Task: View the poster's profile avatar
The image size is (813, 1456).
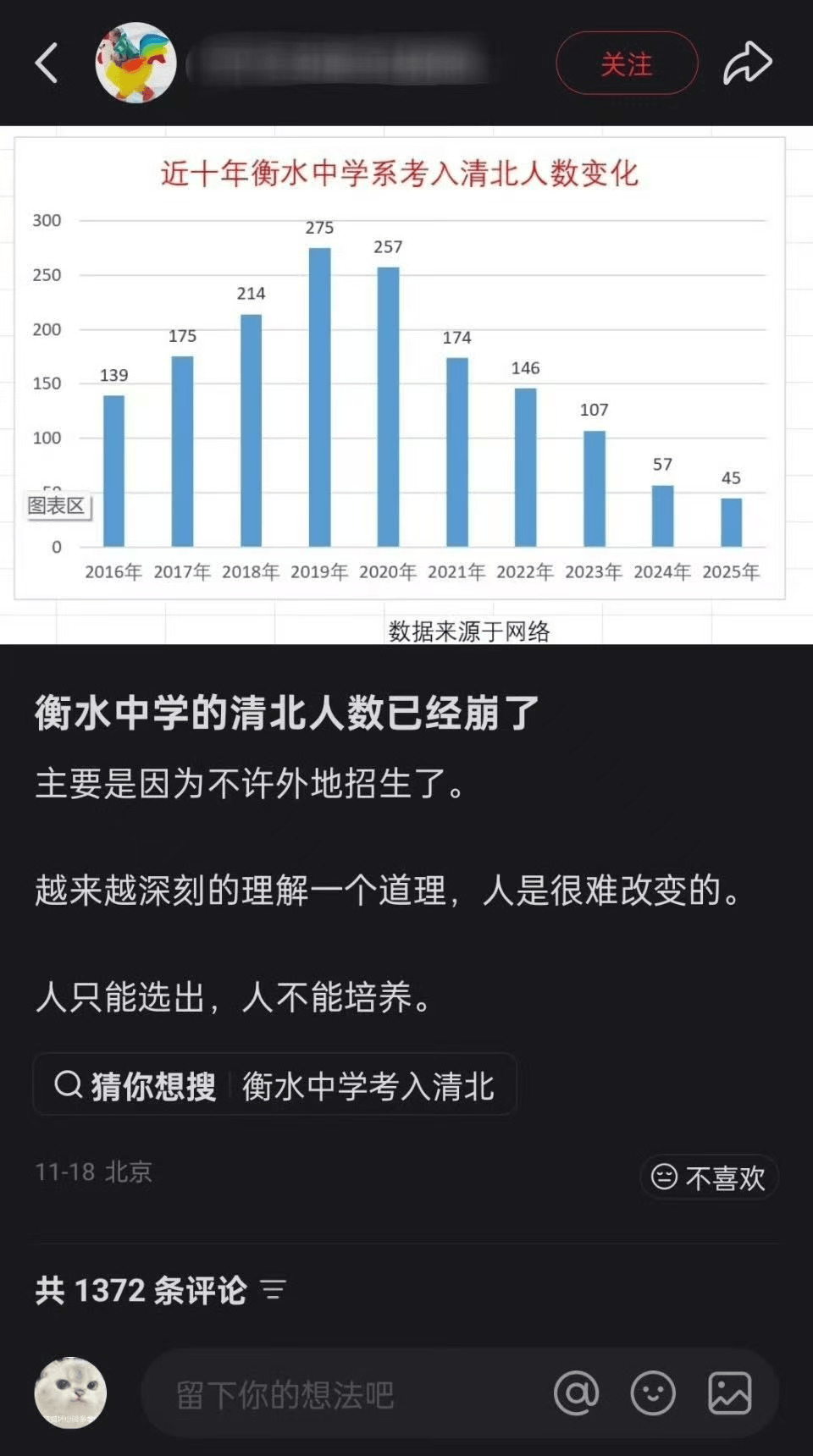Action: tap(135, 62)
